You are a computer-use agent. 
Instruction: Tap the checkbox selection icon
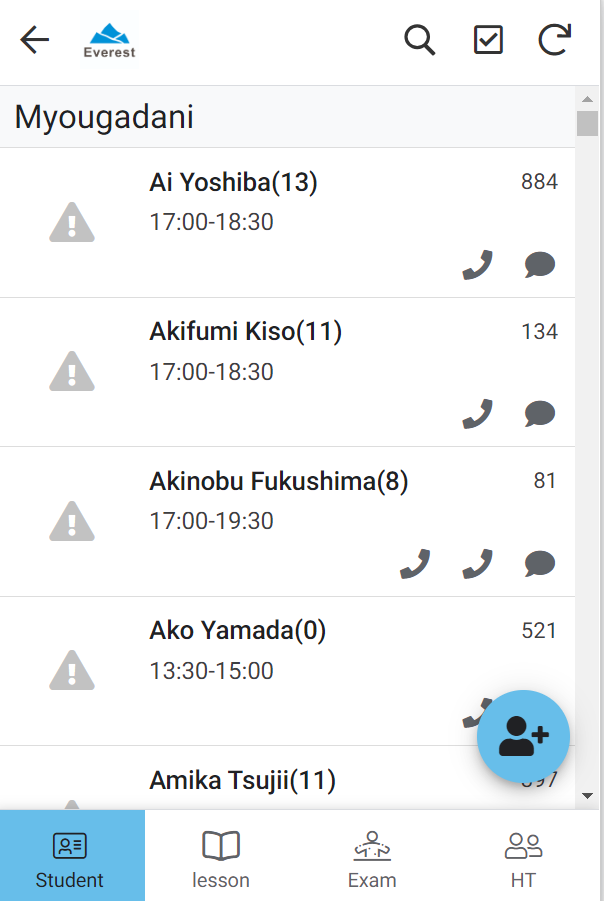click(x=488, y=40)
